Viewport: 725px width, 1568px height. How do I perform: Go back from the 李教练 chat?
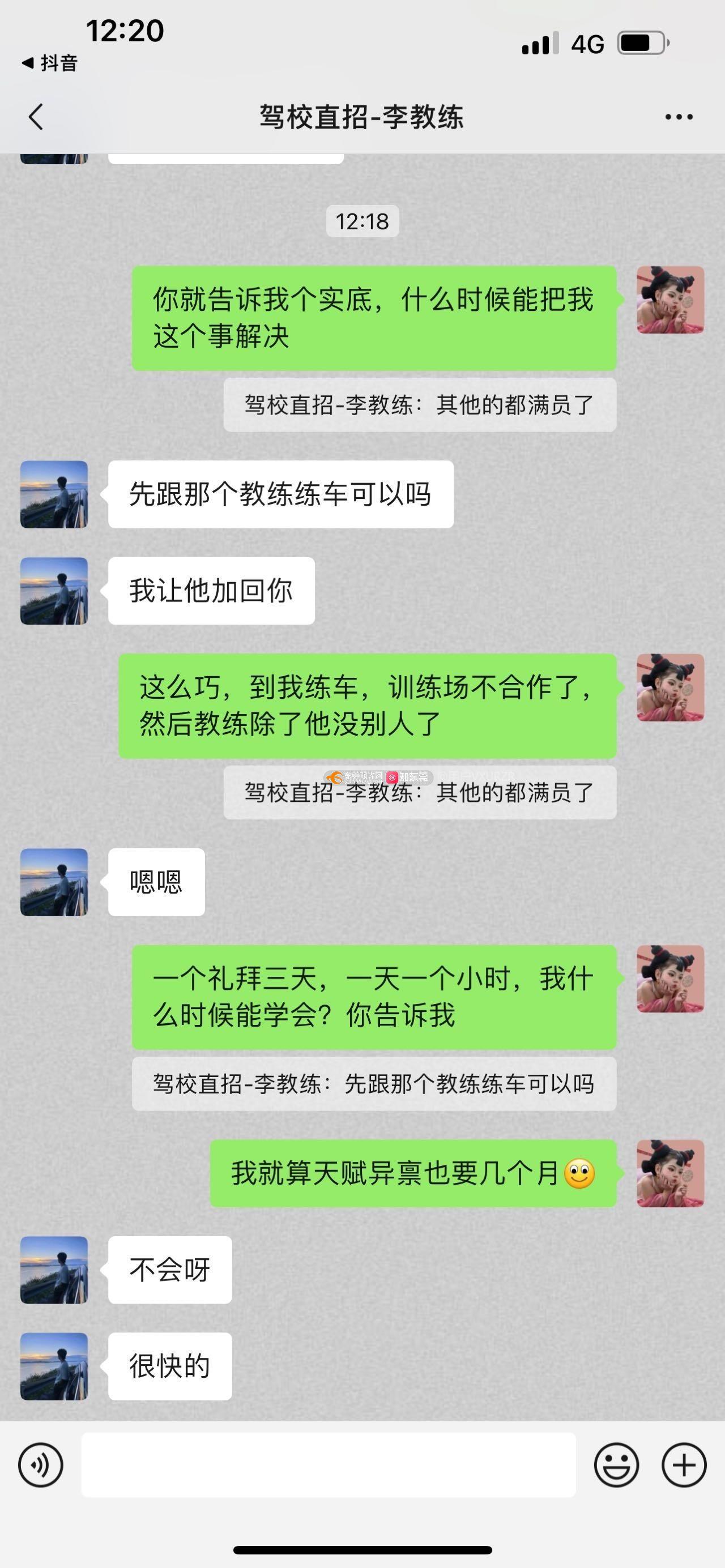click(x=36, y=117)
